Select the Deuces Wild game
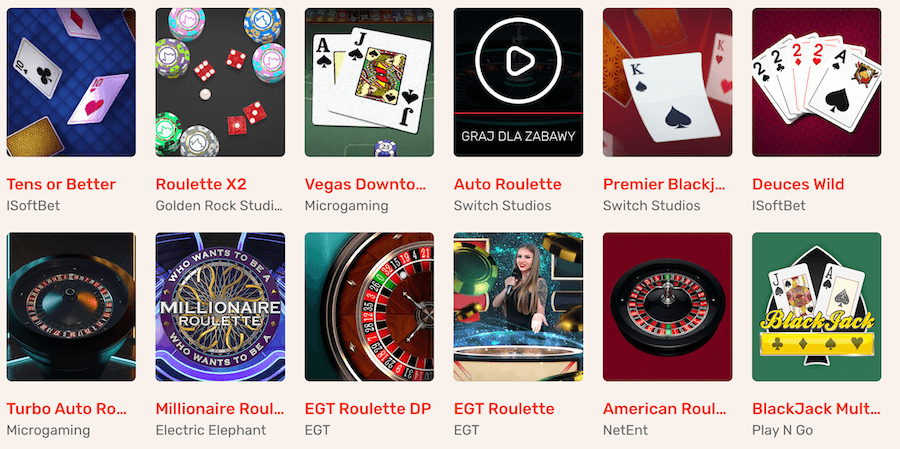900x449 pixels. point(816,82)
